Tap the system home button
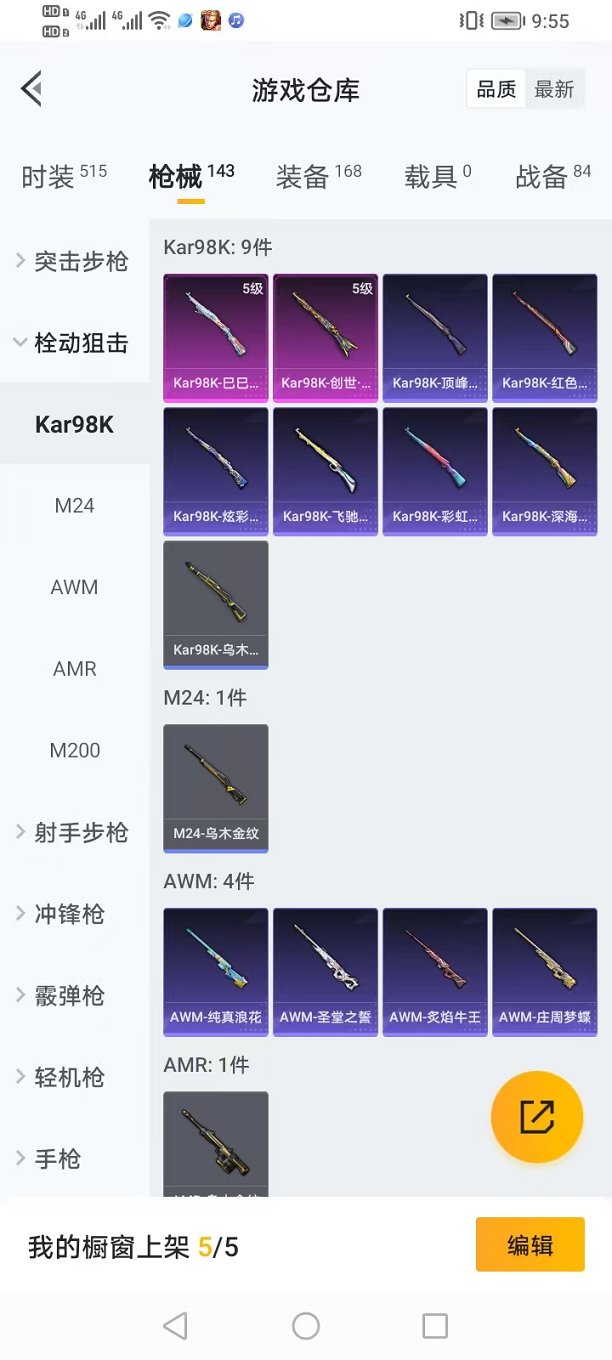Screen dimensions: 612x1360 [306, 1326]
